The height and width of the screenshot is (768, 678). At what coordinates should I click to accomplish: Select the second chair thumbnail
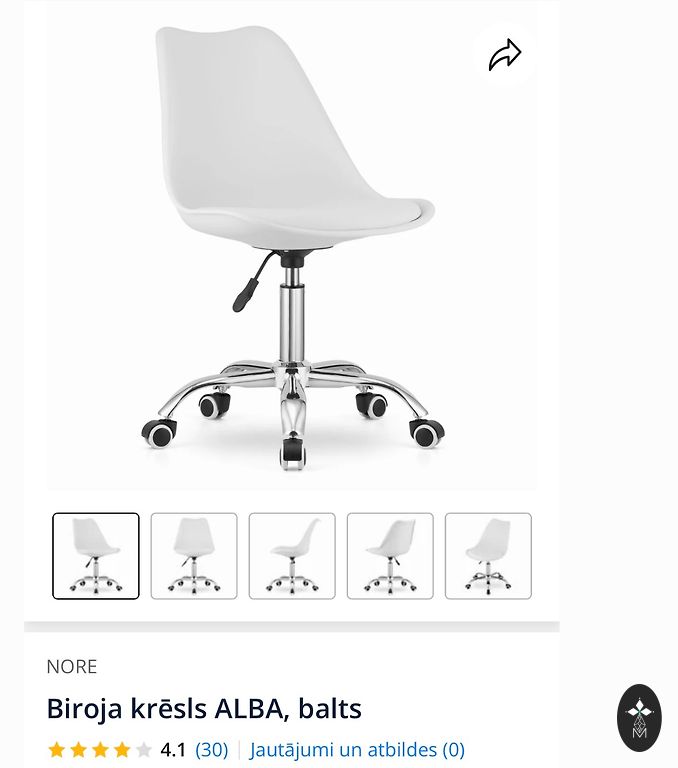tap(194, 556)
